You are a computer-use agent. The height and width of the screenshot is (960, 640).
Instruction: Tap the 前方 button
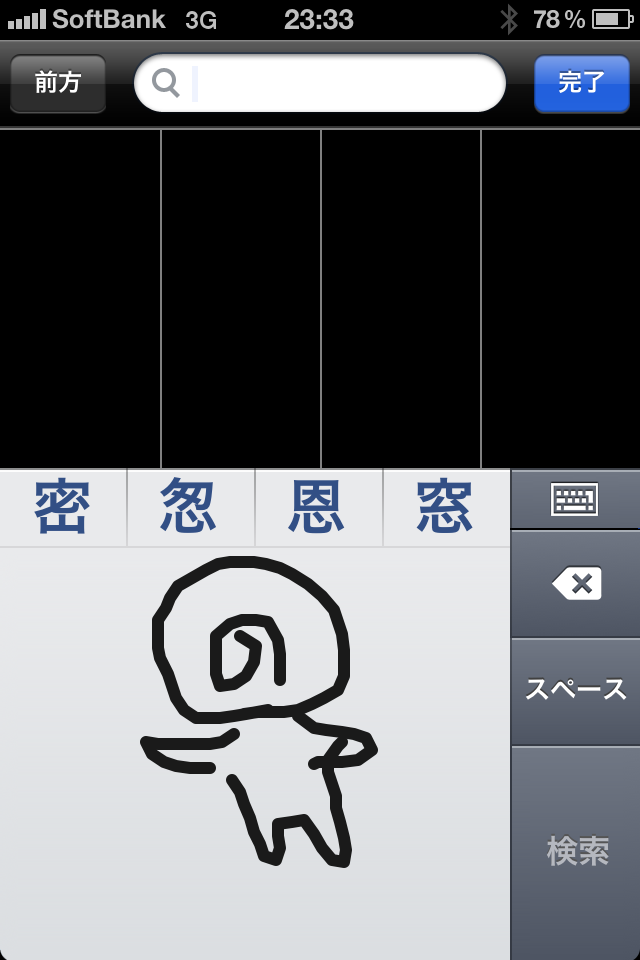click(x=58, y=83)
